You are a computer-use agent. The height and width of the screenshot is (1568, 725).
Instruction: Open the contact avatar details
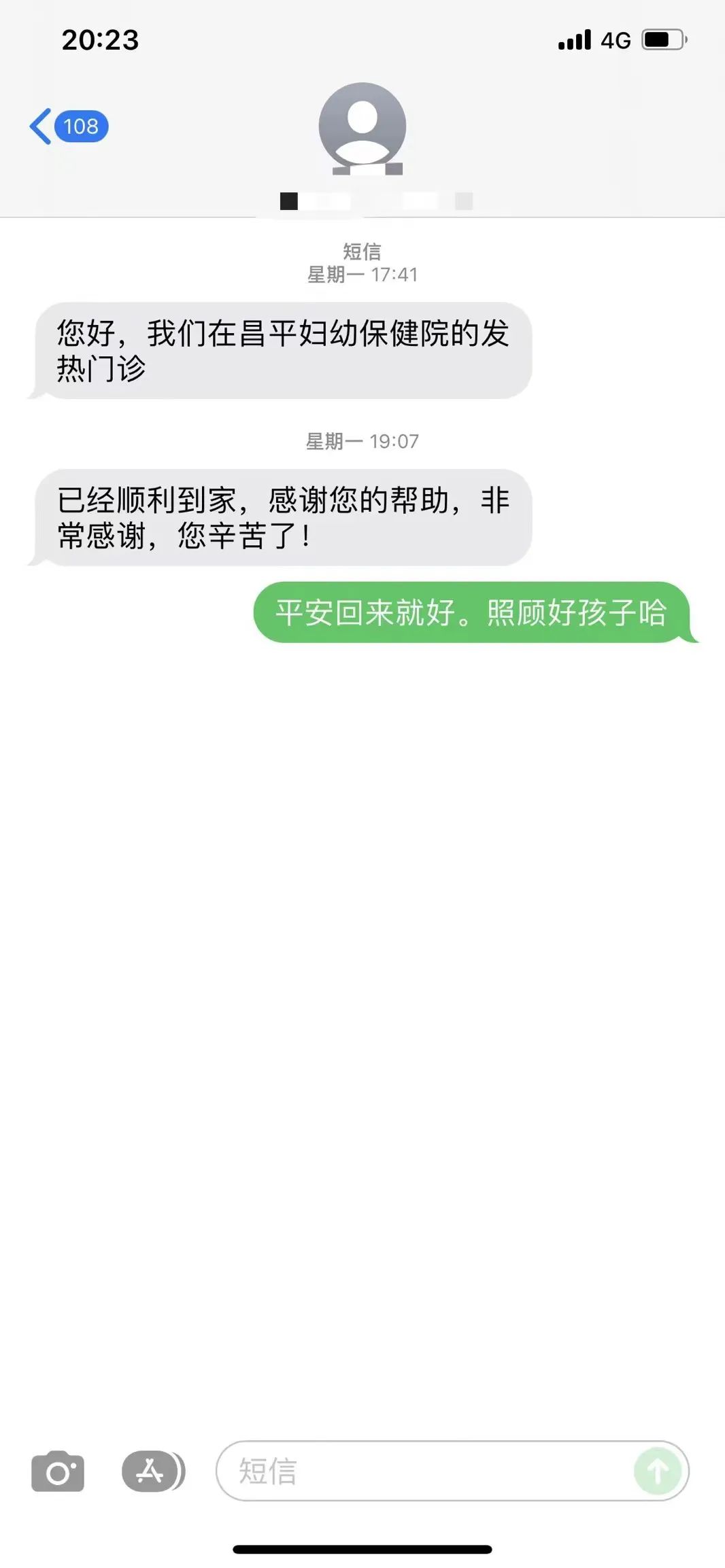pyautogui.click(x=362, y=126)
